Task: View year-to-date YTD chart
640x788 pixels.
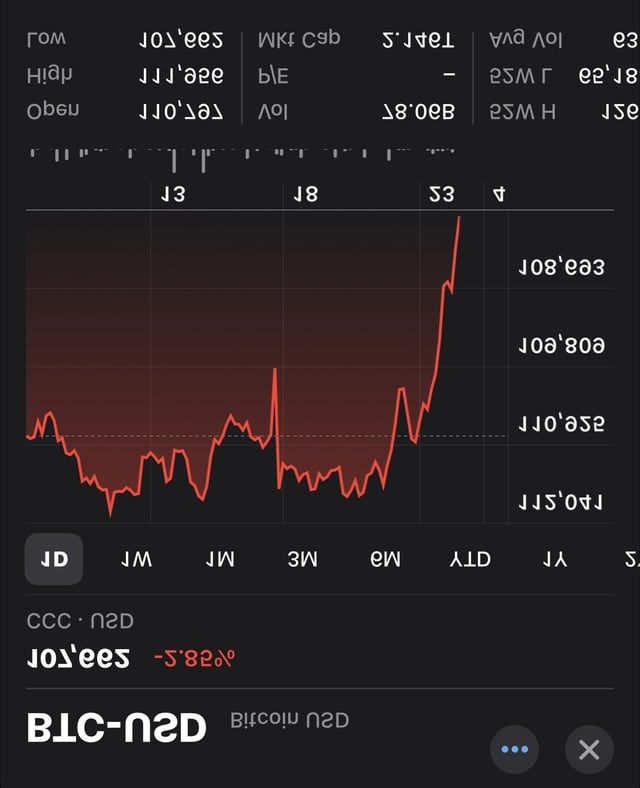Action: [469, 559]
